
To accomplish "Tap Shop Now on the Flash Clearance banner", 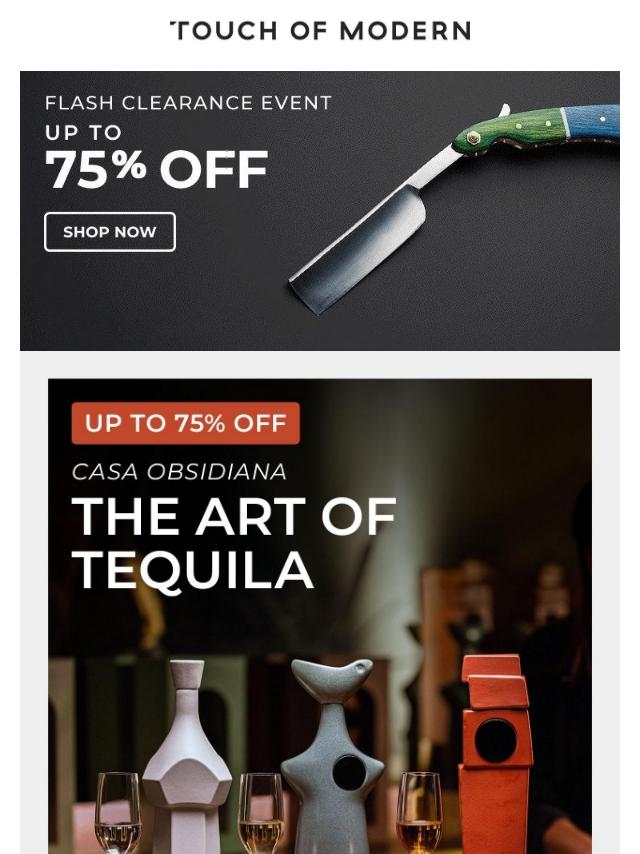I will (x=110, y=232).
